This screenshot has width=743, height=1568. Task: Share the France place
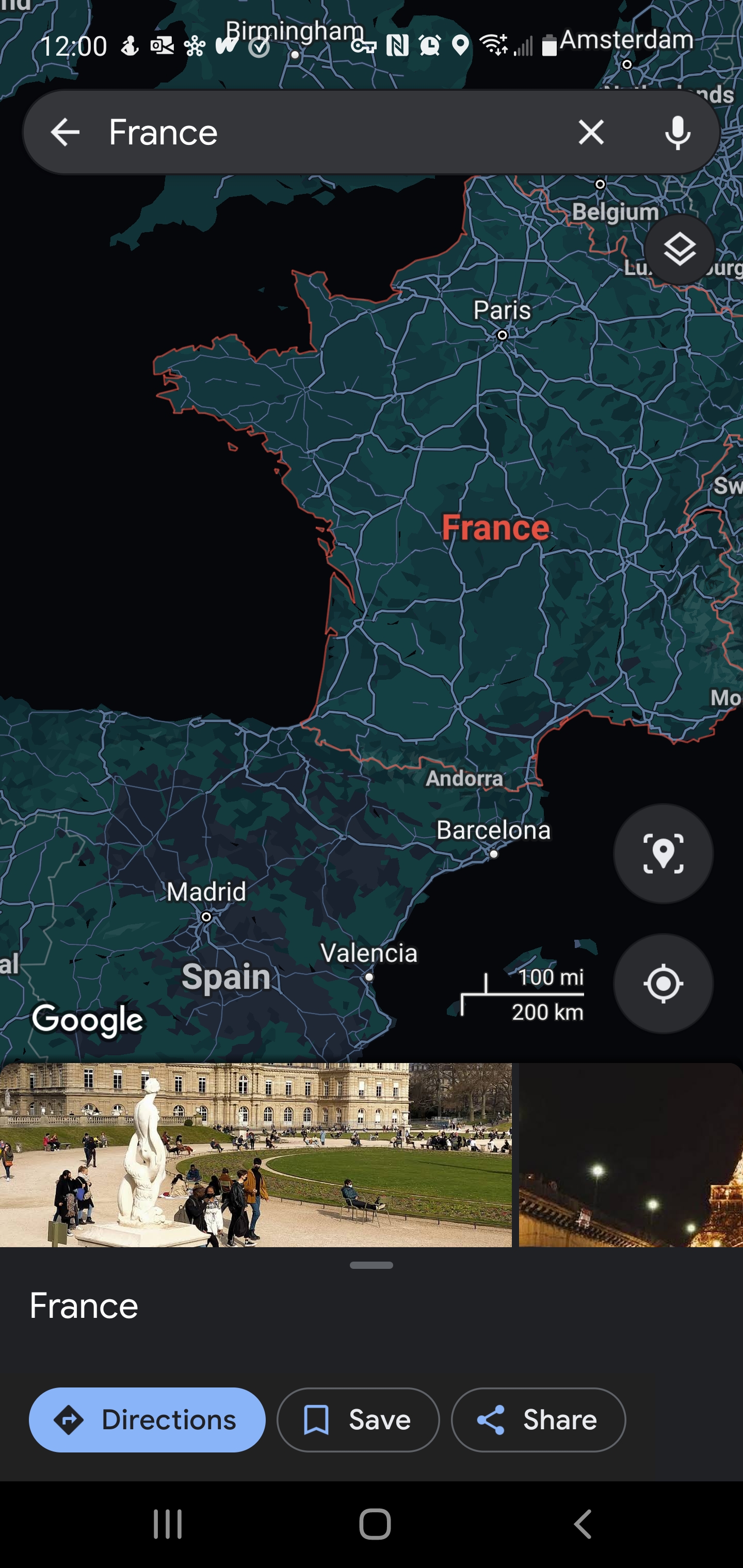538,1419
